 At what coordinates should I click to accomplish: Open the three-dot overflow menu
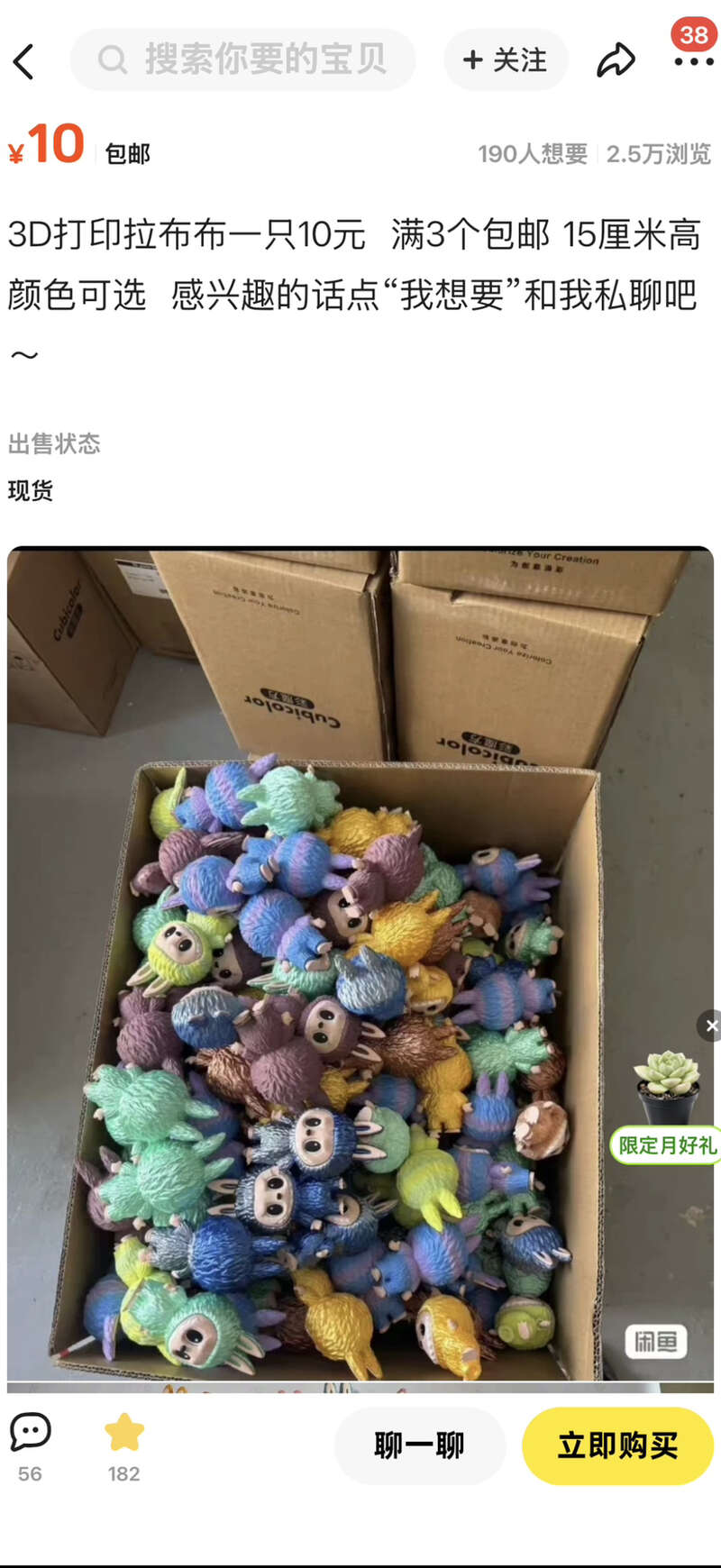[x=693, y=61]
